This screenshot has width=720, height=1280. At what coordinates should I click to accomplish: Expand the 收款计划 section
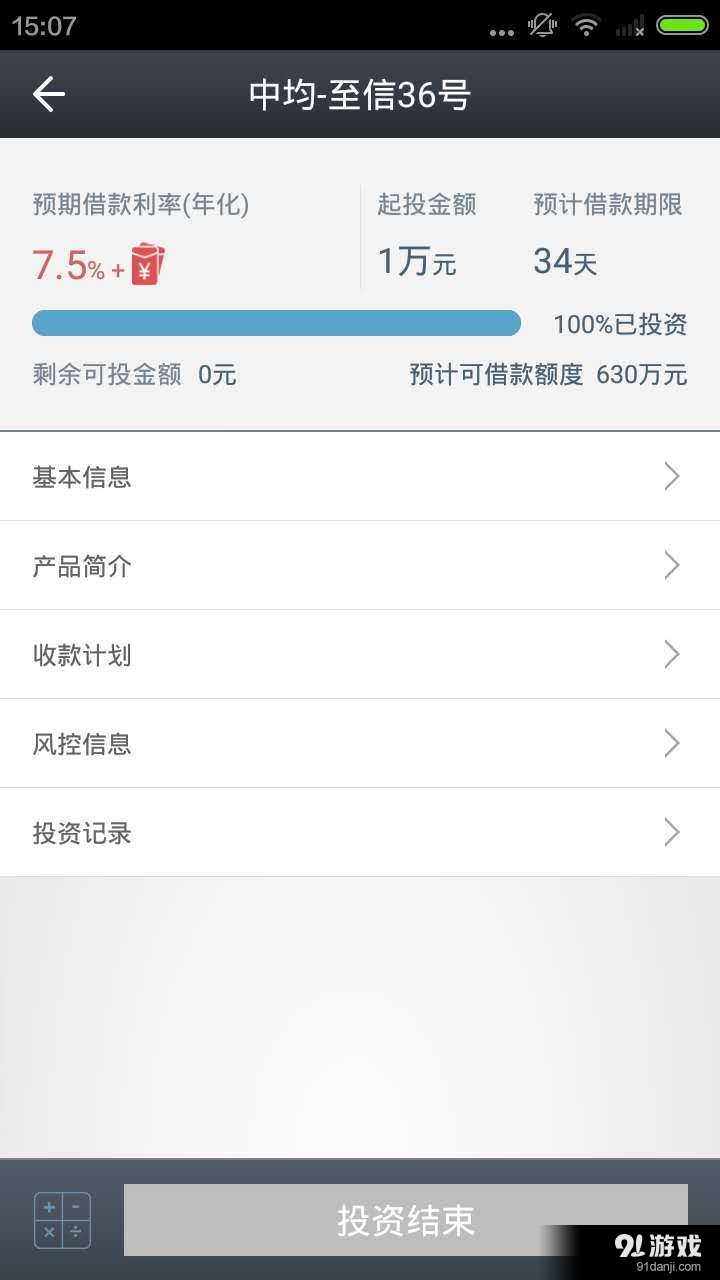point(360,654)
